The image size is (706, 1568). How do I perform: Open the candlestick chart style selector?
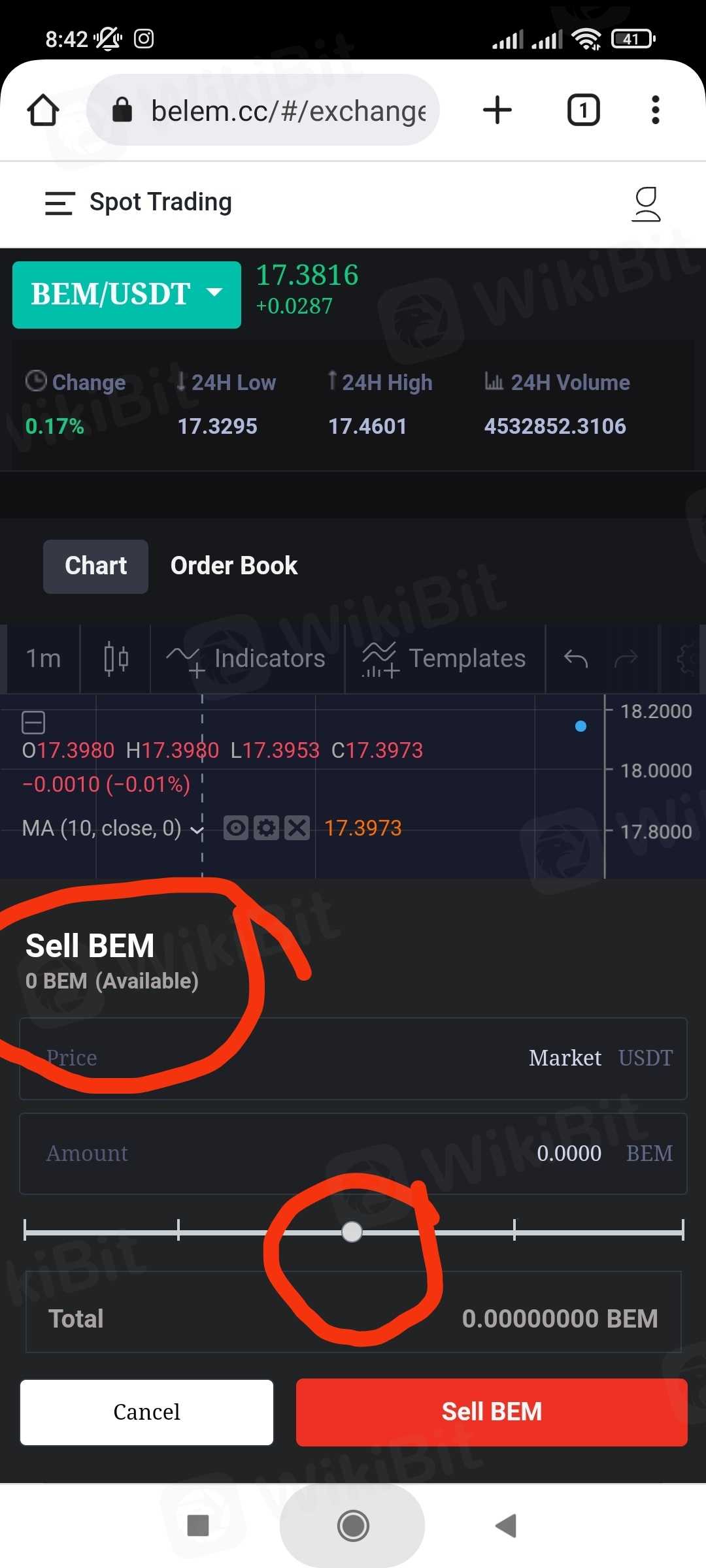tap(116, 659)
